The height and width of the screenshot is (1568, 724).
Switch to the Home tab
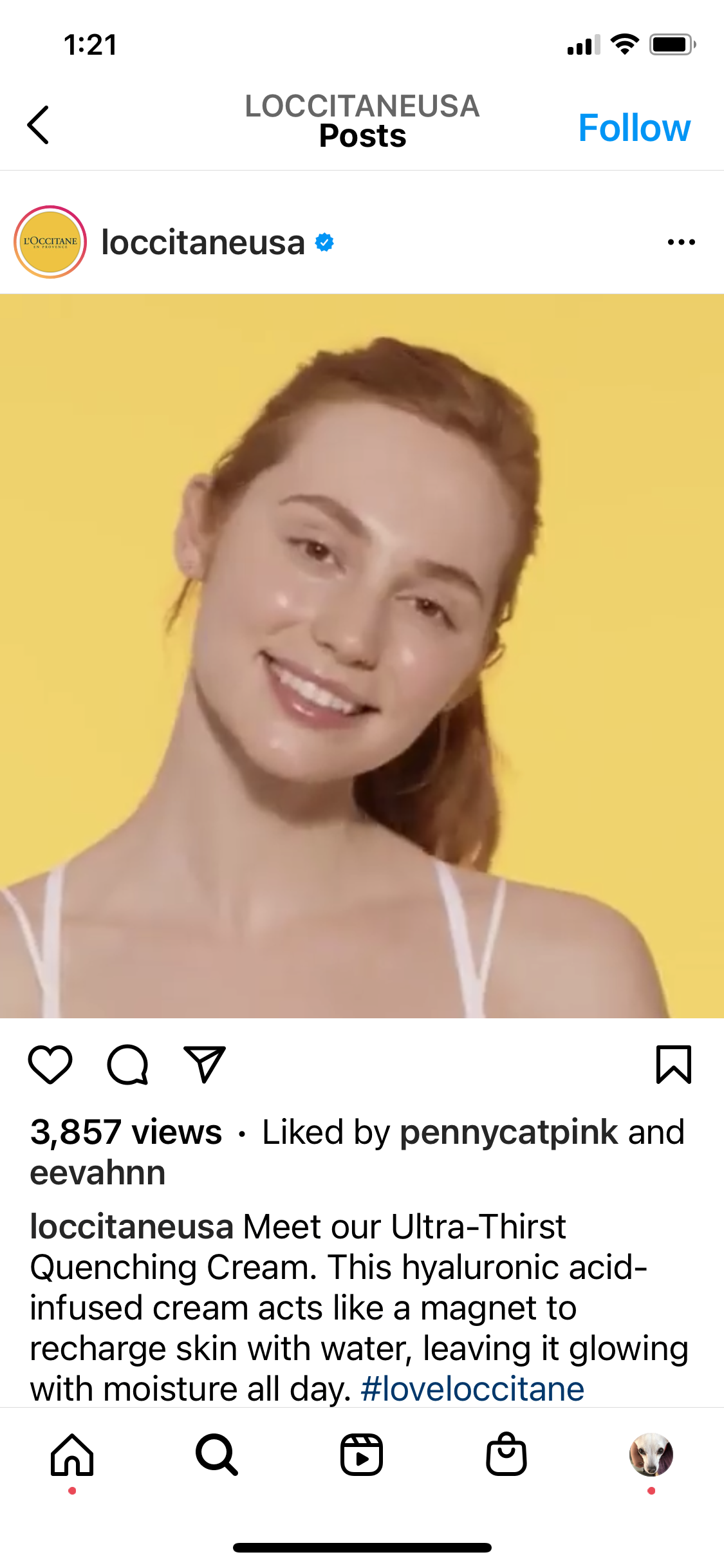(x=72, y=1455)
